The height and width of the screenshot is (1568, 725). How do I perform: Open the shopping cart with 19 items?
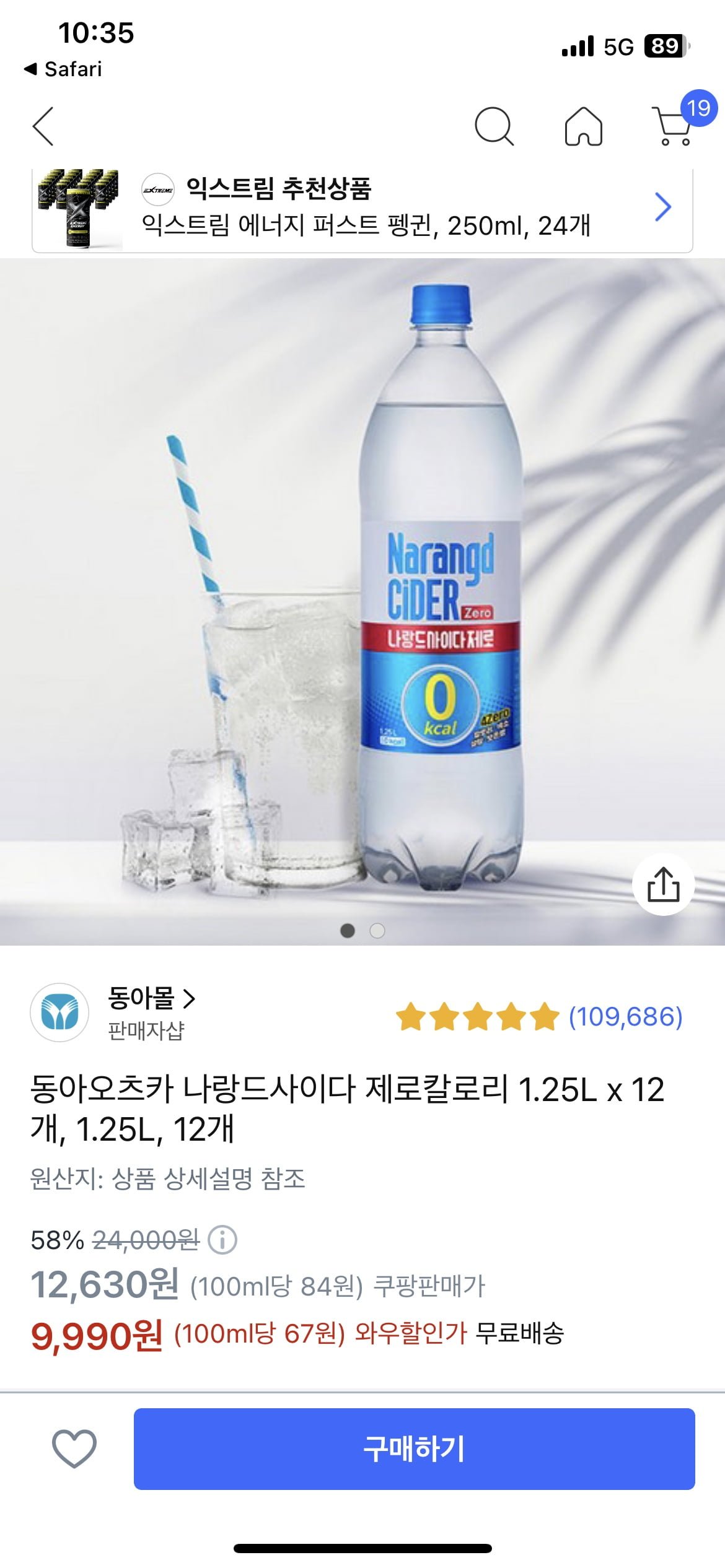pyautogui.click(x=672, y=126)
